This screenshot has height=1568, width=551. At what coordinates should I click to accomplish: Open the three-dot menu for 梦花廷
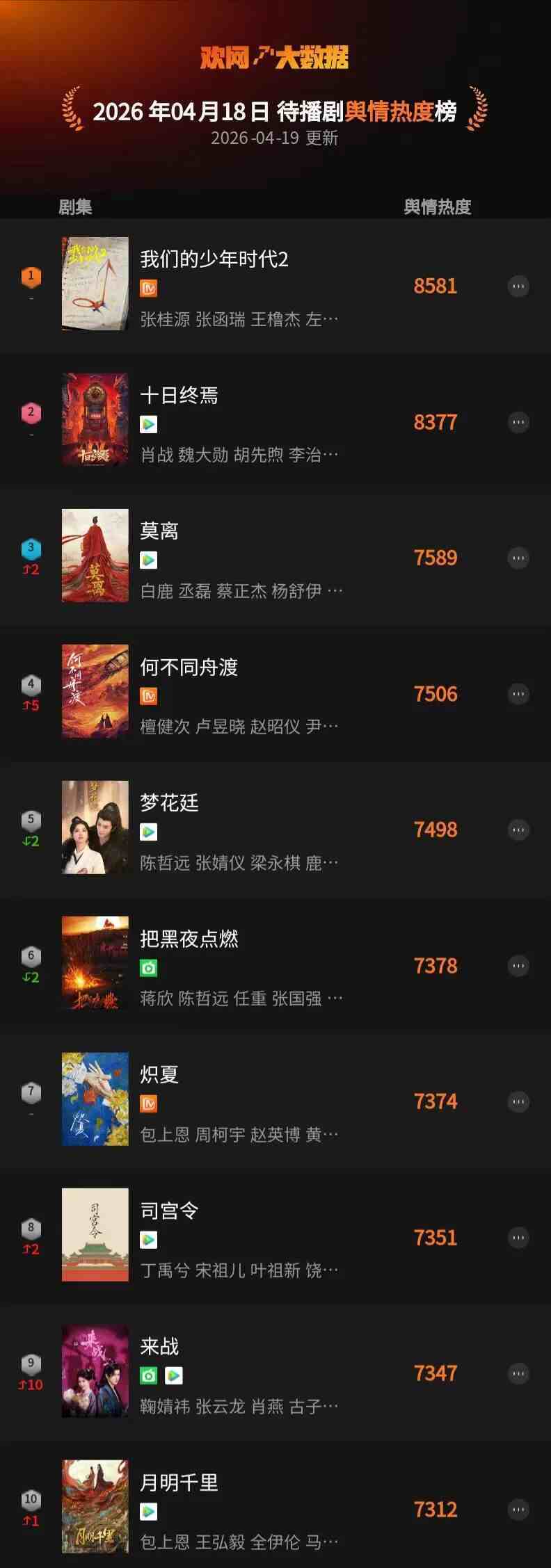[518, 830]
